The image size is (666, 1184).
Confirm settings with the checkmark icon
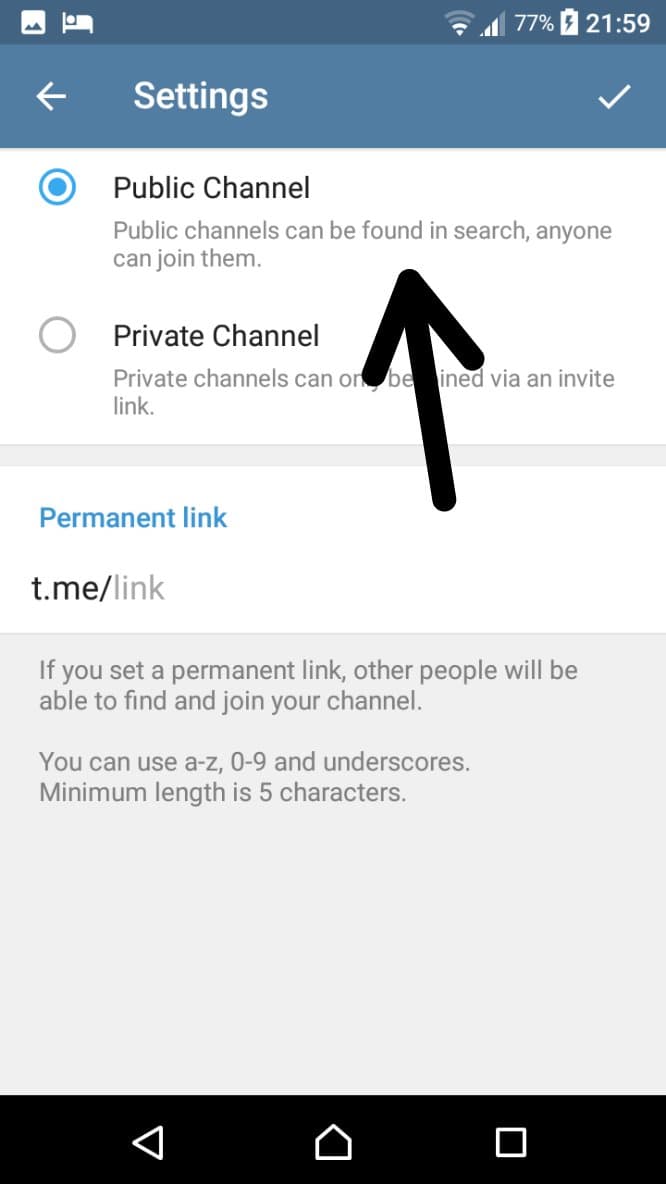click(x=614, y=97)
